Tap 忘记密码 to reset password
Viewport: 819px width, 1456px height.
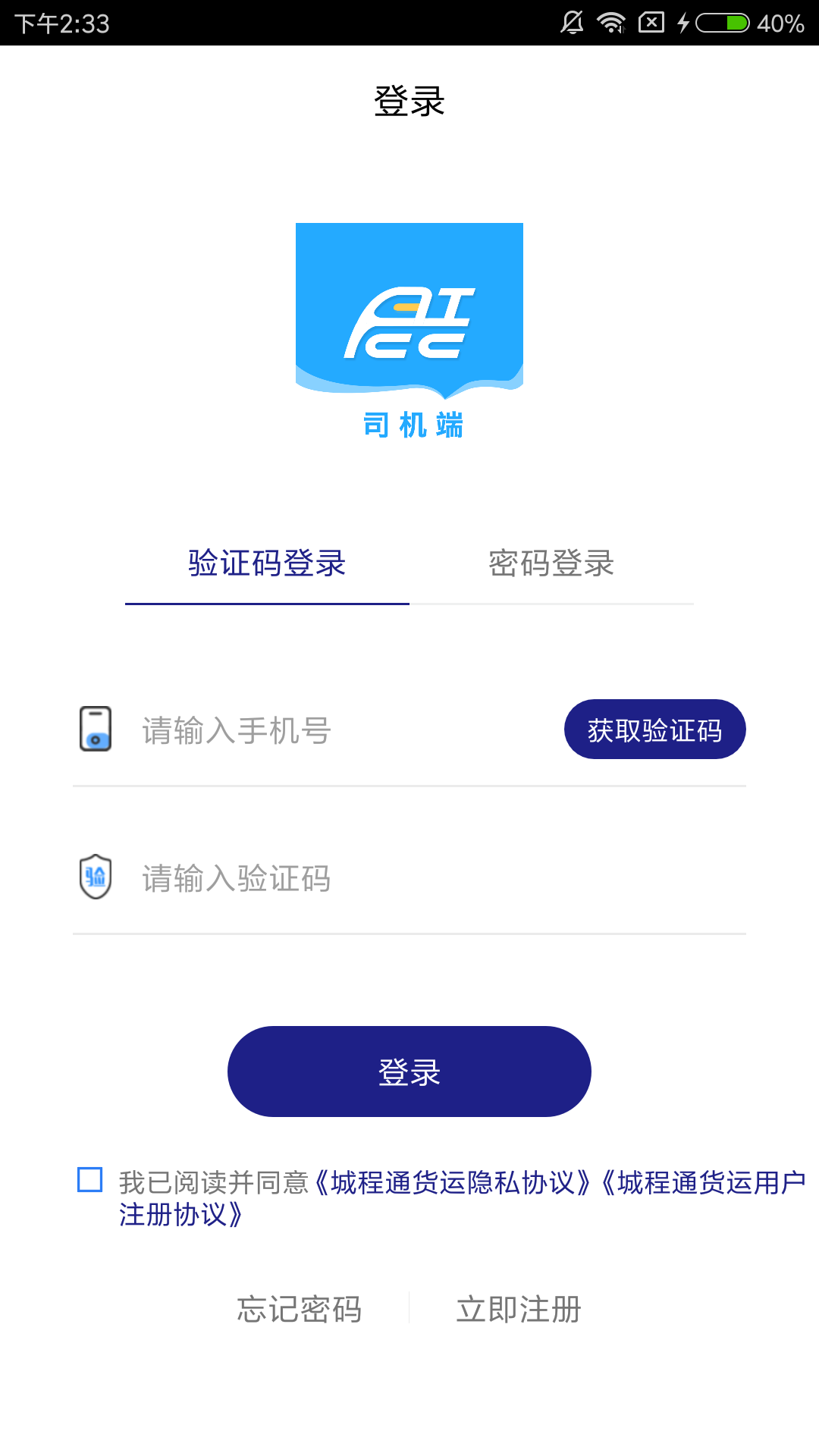pos(300,1309)
